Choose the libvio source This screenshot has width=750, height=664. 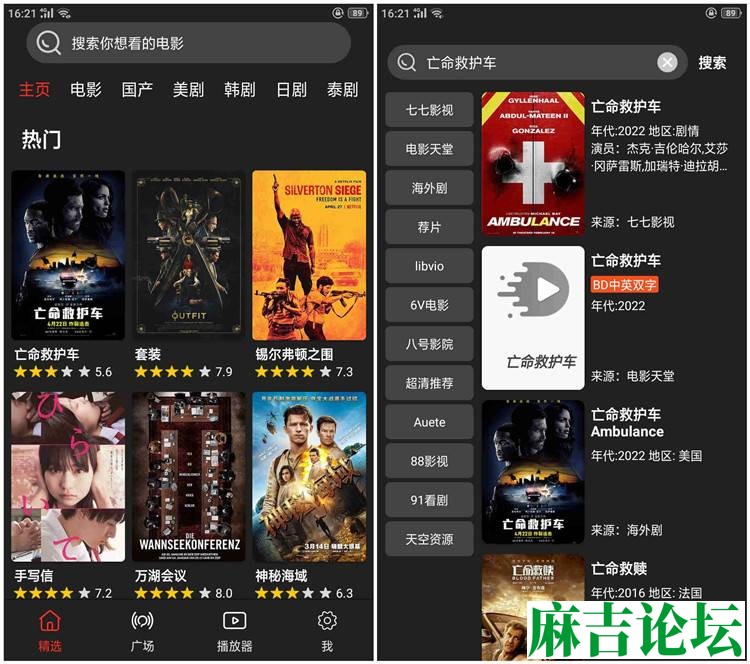tap(429, 266)
